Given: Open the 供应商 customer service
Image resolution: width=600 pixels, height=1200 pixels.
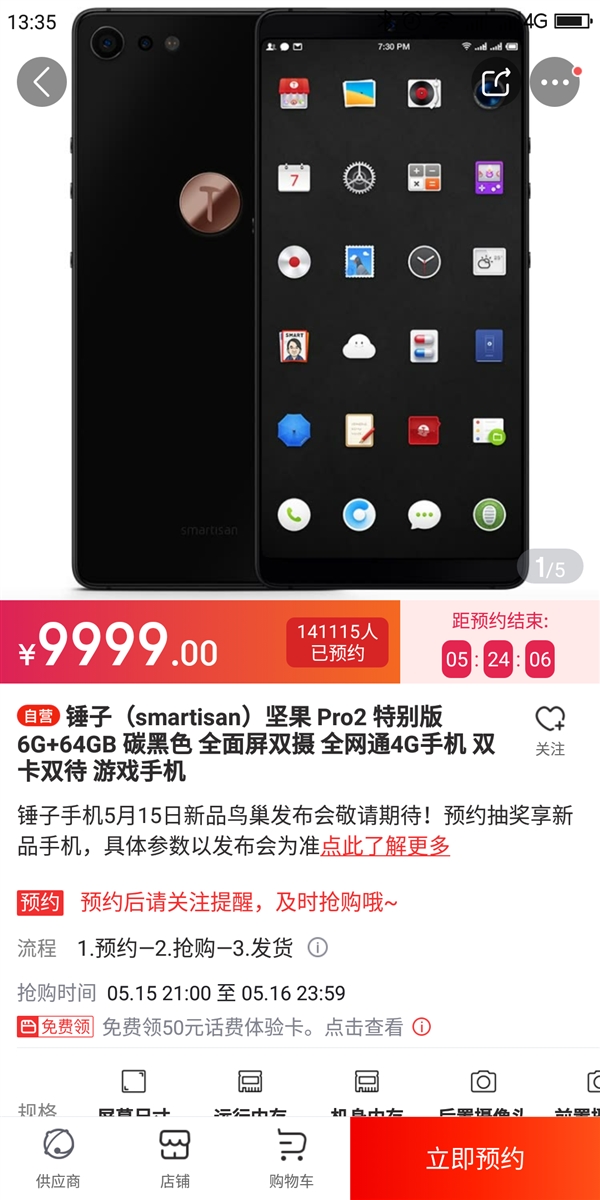Looking at the screenshot, I should tap(58, 1157).
